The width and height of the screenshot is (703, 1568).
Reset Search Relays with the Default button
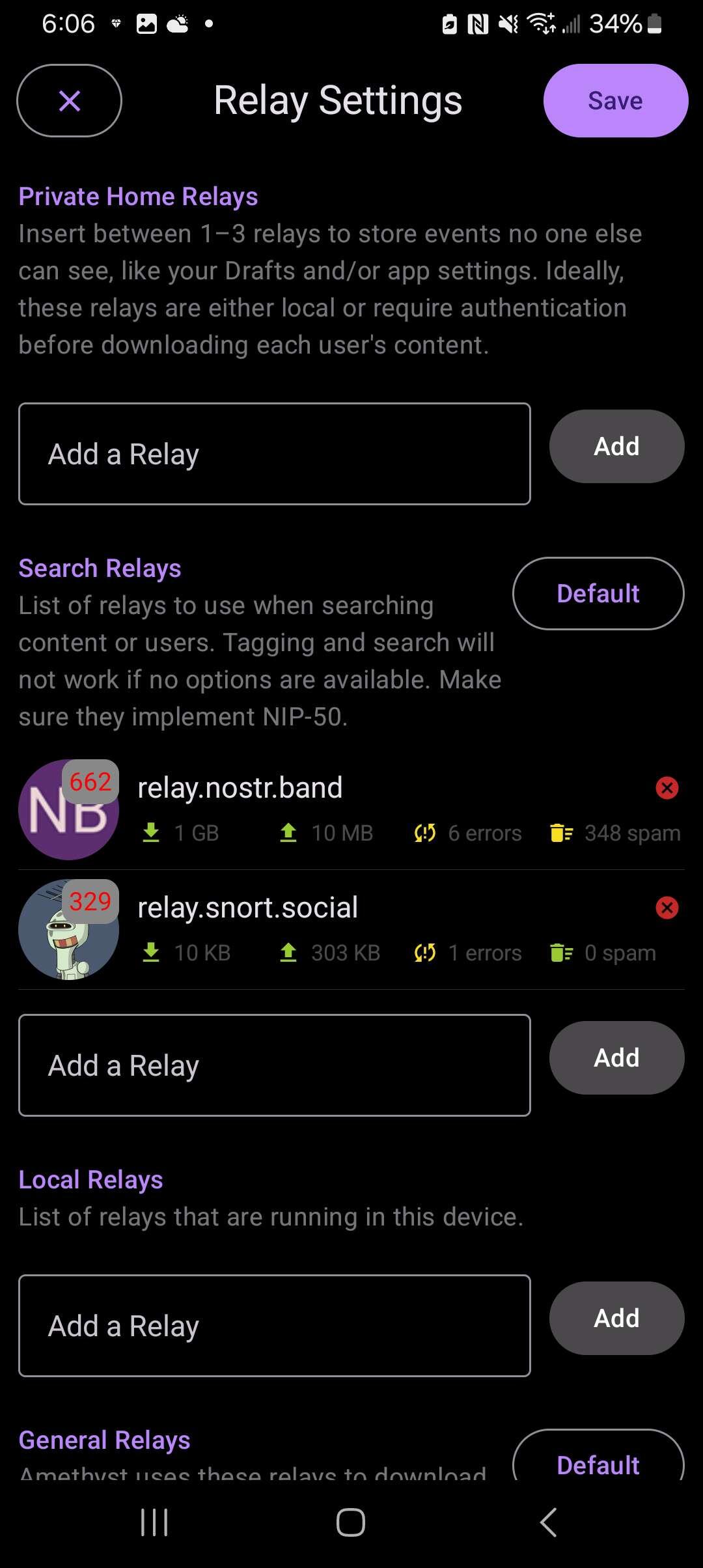[598, 593]
